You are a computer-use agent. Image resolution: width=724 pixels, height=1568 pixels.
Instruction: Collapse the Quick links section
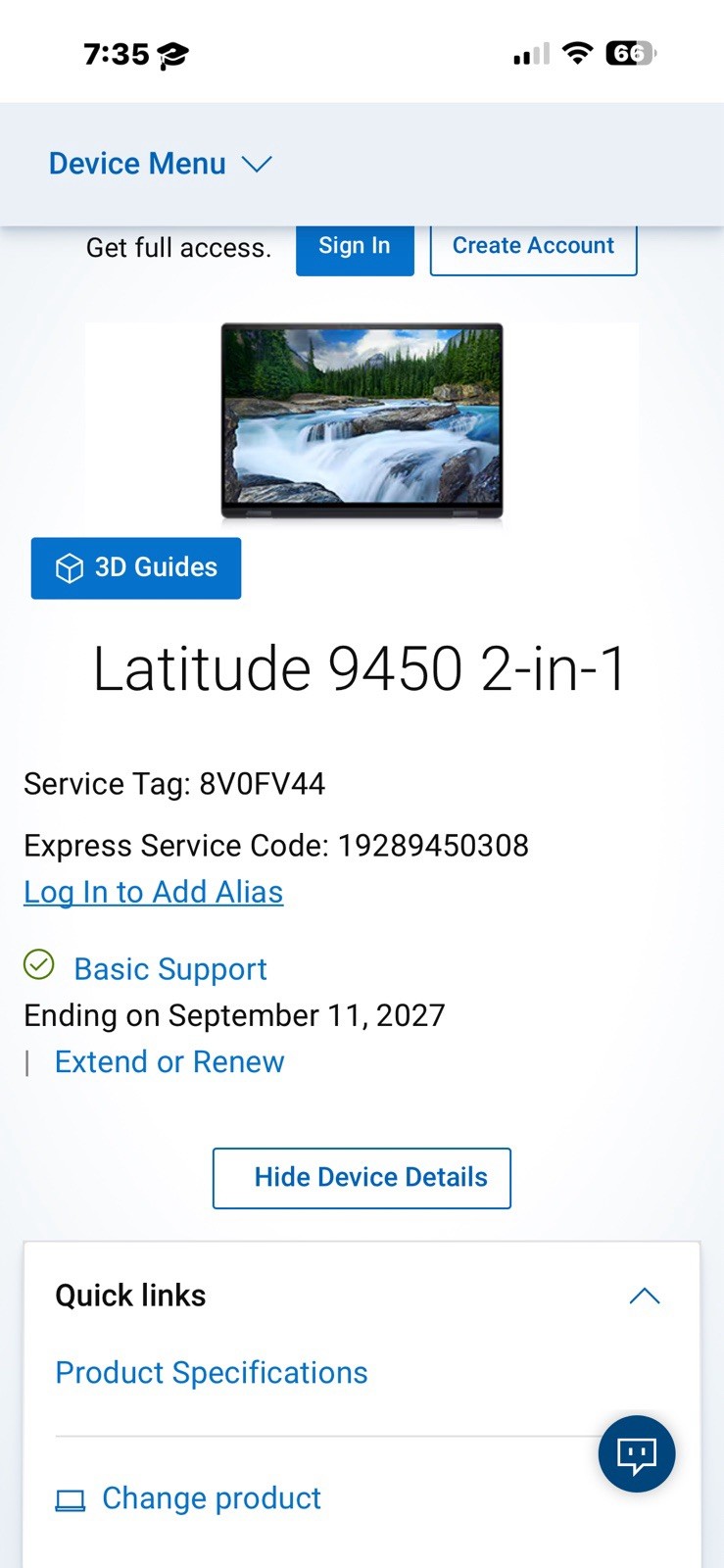[x=645, y=1296]
